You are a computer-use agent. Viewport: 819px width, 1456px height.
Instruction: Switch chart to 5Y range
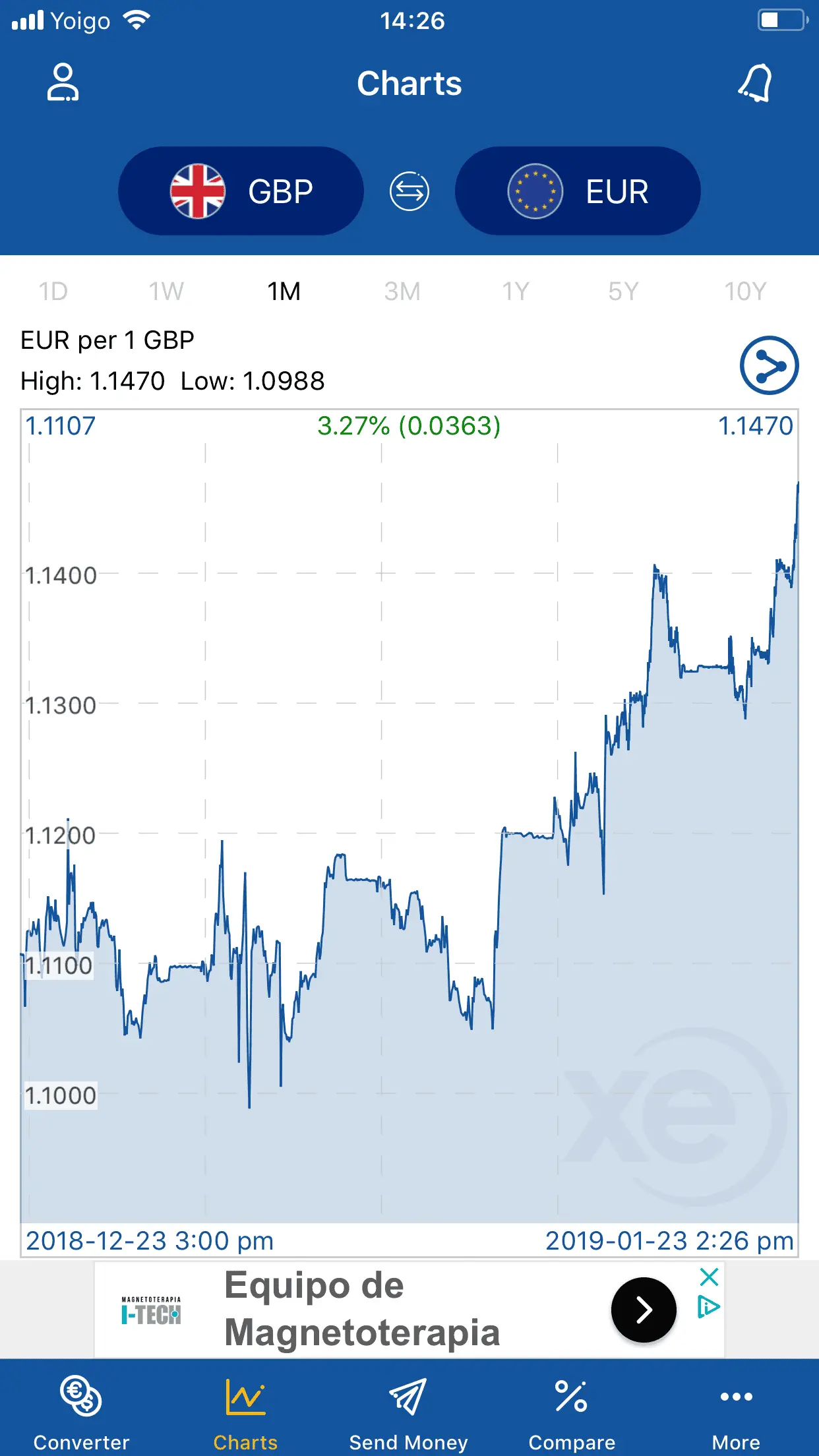click(623, 291)
